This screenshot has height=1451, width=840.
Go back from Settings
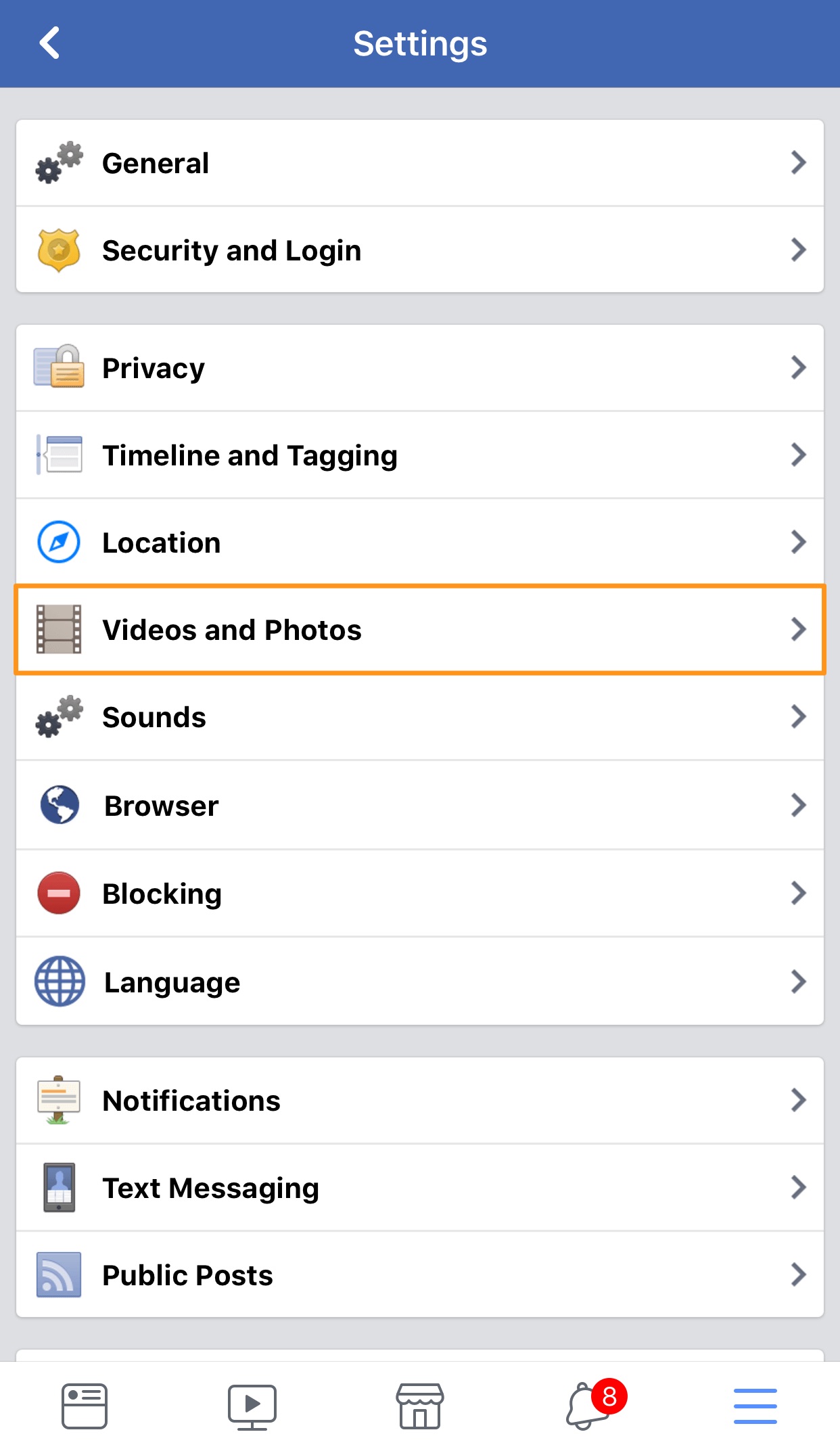click(50, 43)
